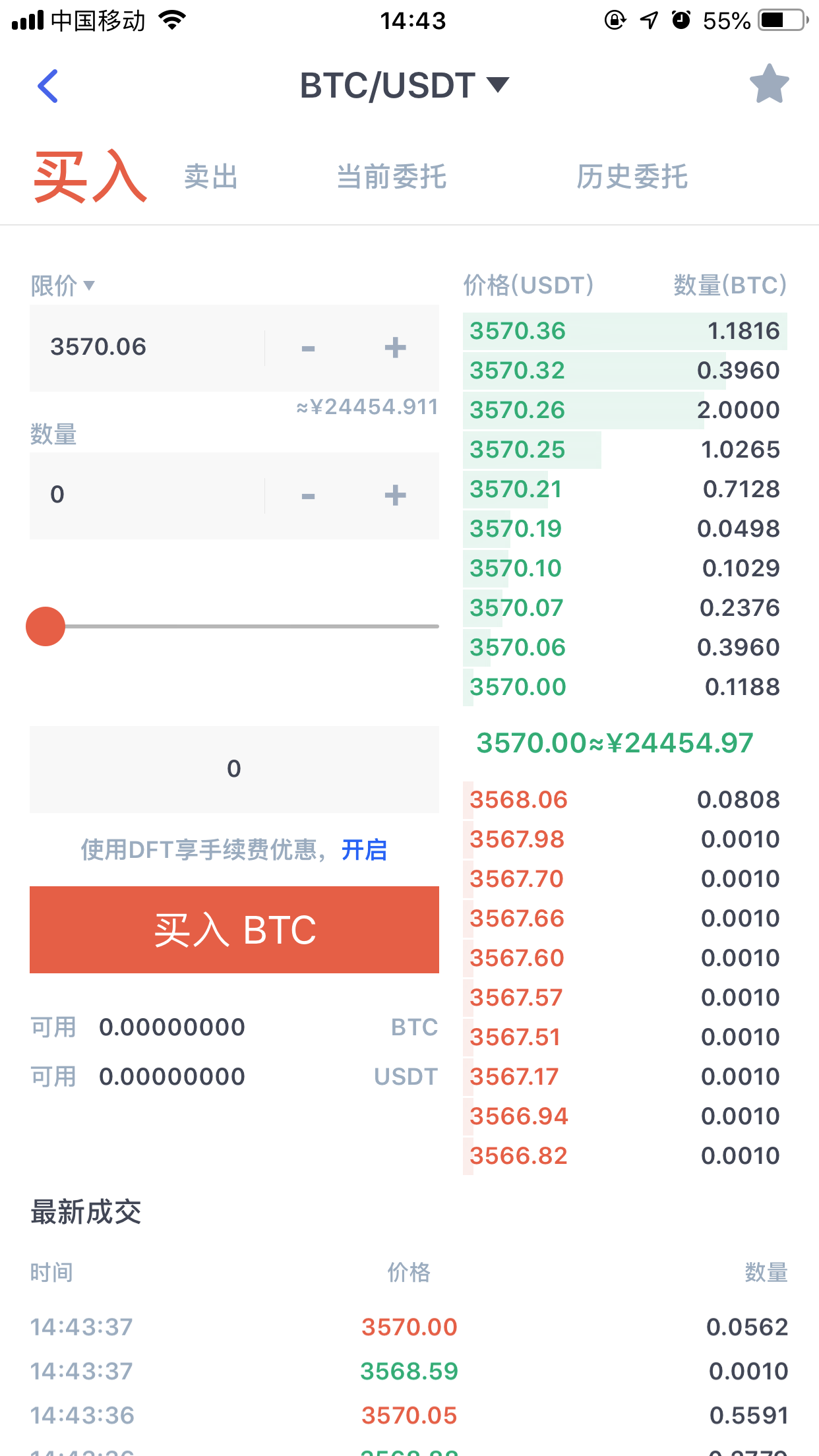Image resolution: width=819 pixels, height=1456 pixels.
Task: Go back using the top-left arrow
Action: click(48, 86)
